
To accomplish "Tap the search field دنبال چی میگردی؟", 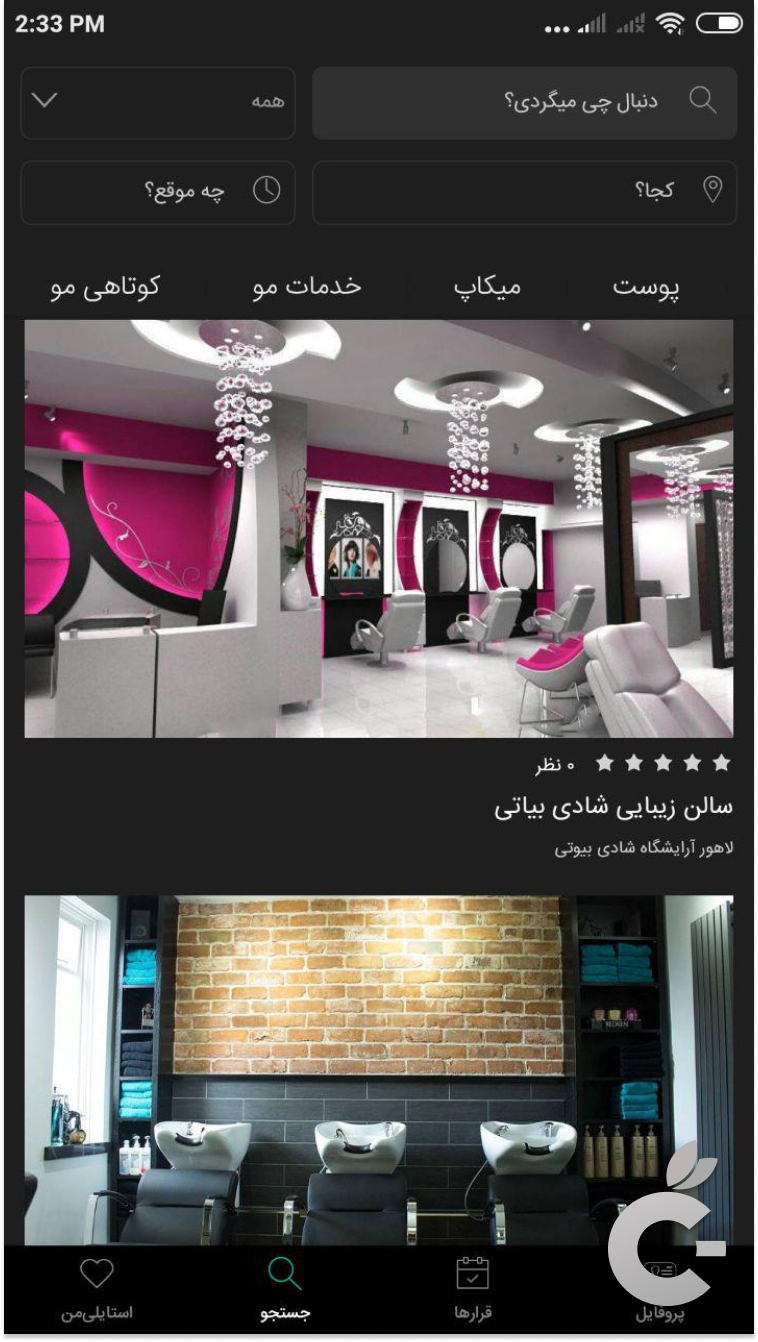I will (524, 102).
